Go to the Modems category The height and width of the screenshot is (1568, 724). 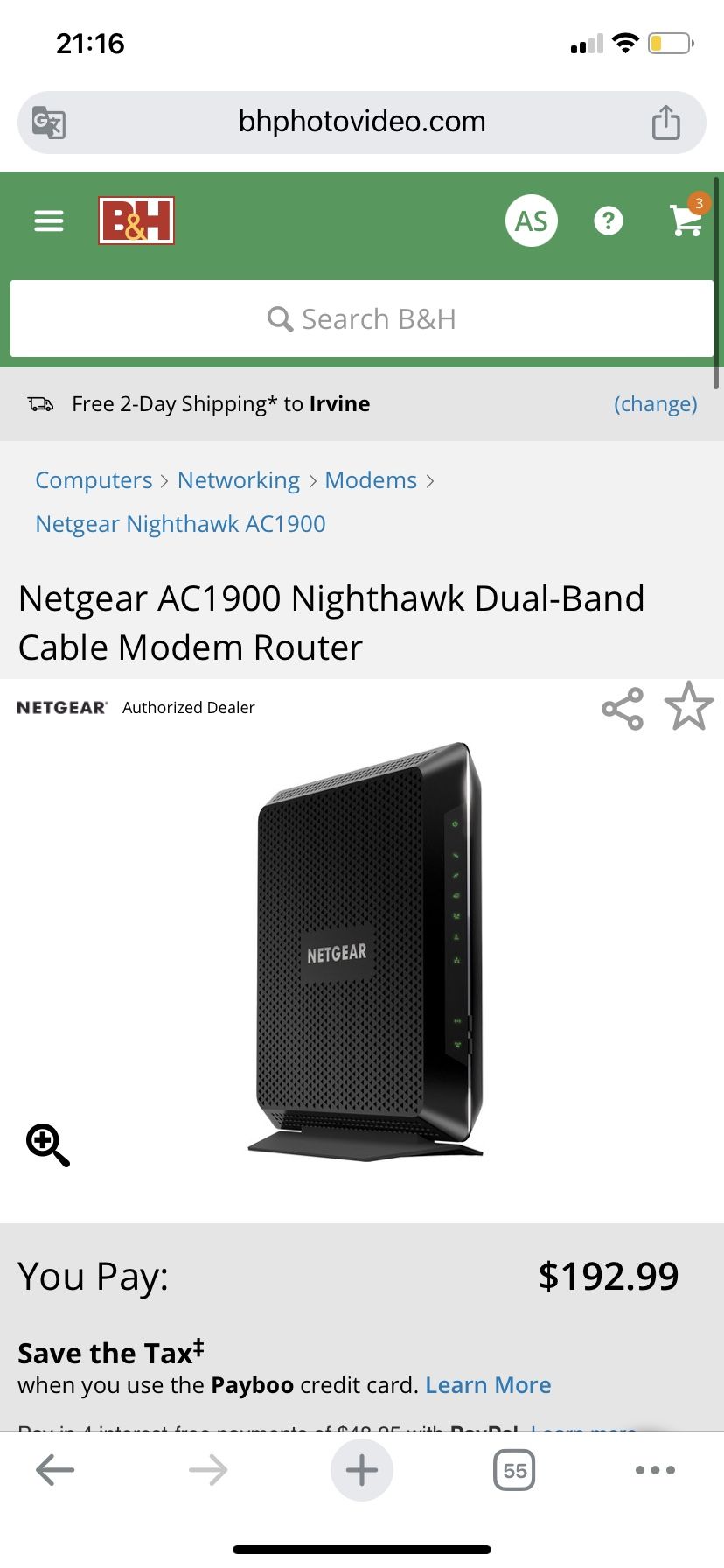tap(371, 480)
